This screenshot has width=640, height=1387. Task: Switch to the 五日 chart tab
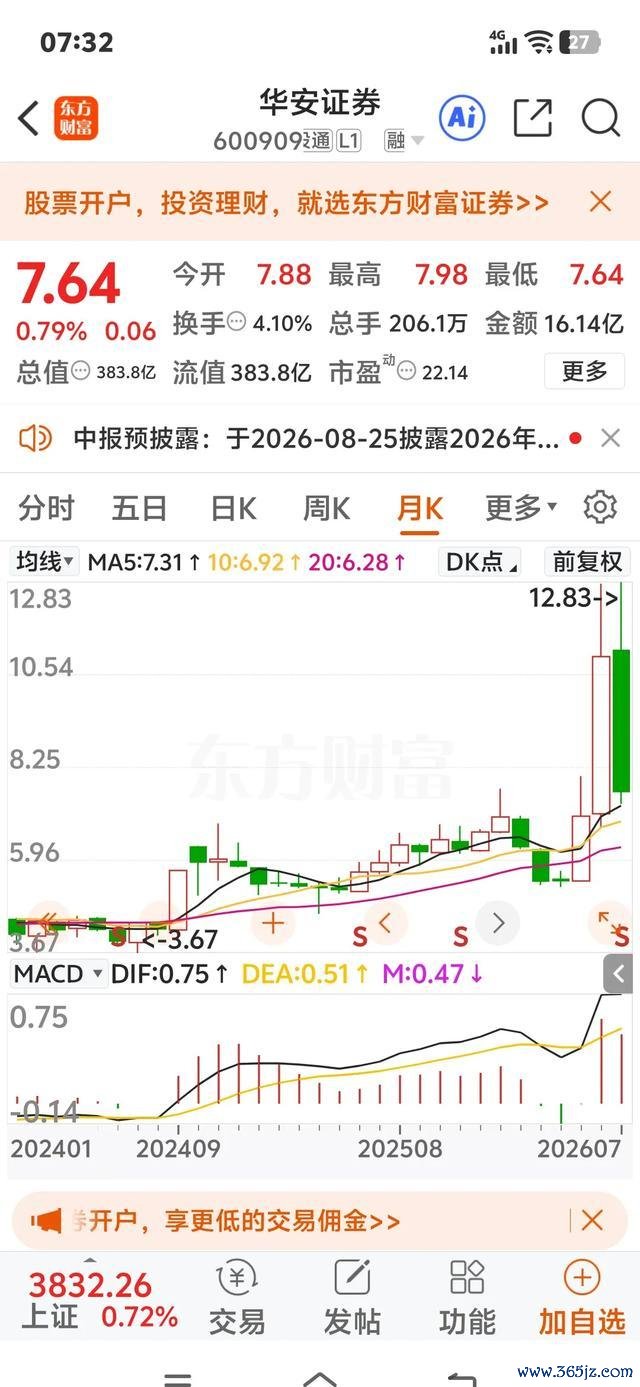click(x=139, y=508)
